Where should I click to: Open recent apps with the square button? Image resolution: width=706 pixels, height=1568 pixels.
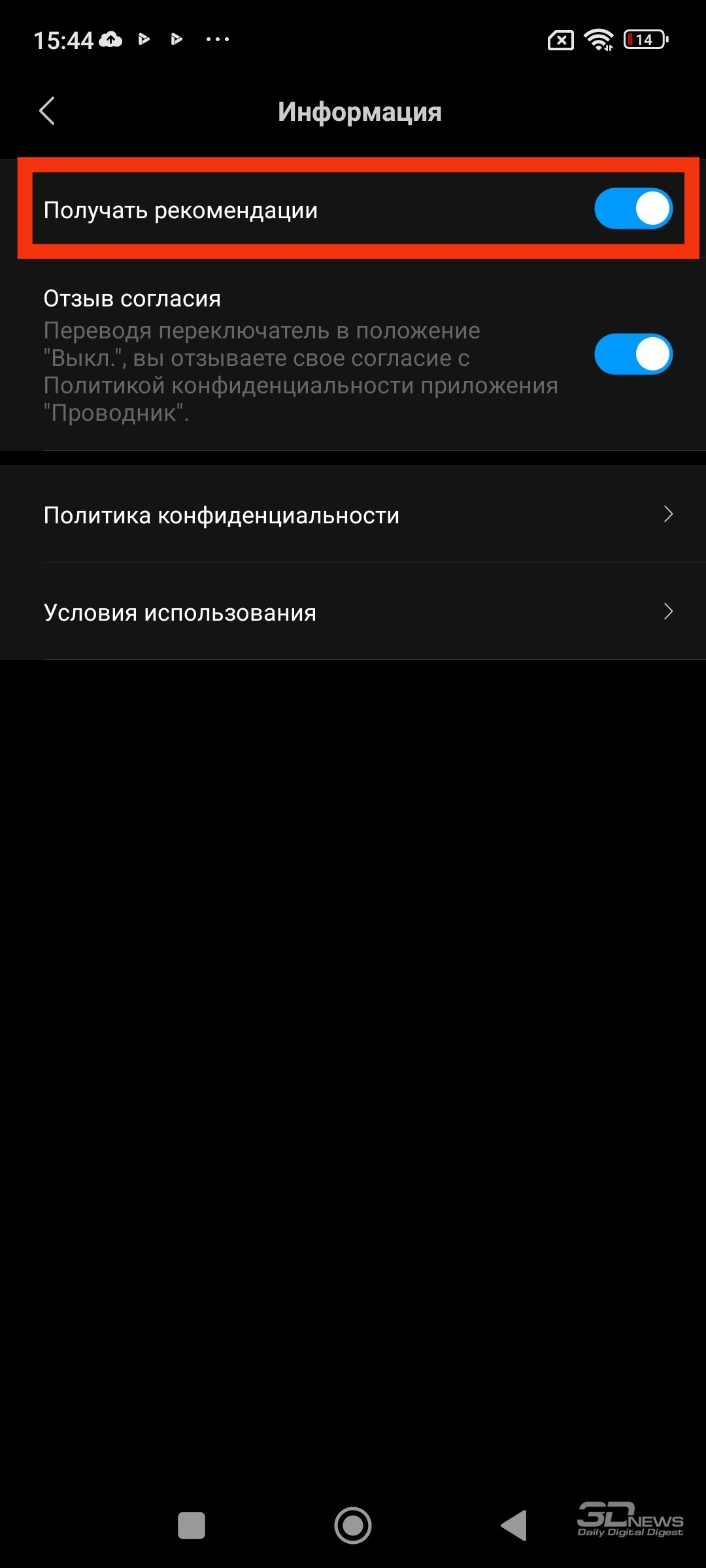192,1526
